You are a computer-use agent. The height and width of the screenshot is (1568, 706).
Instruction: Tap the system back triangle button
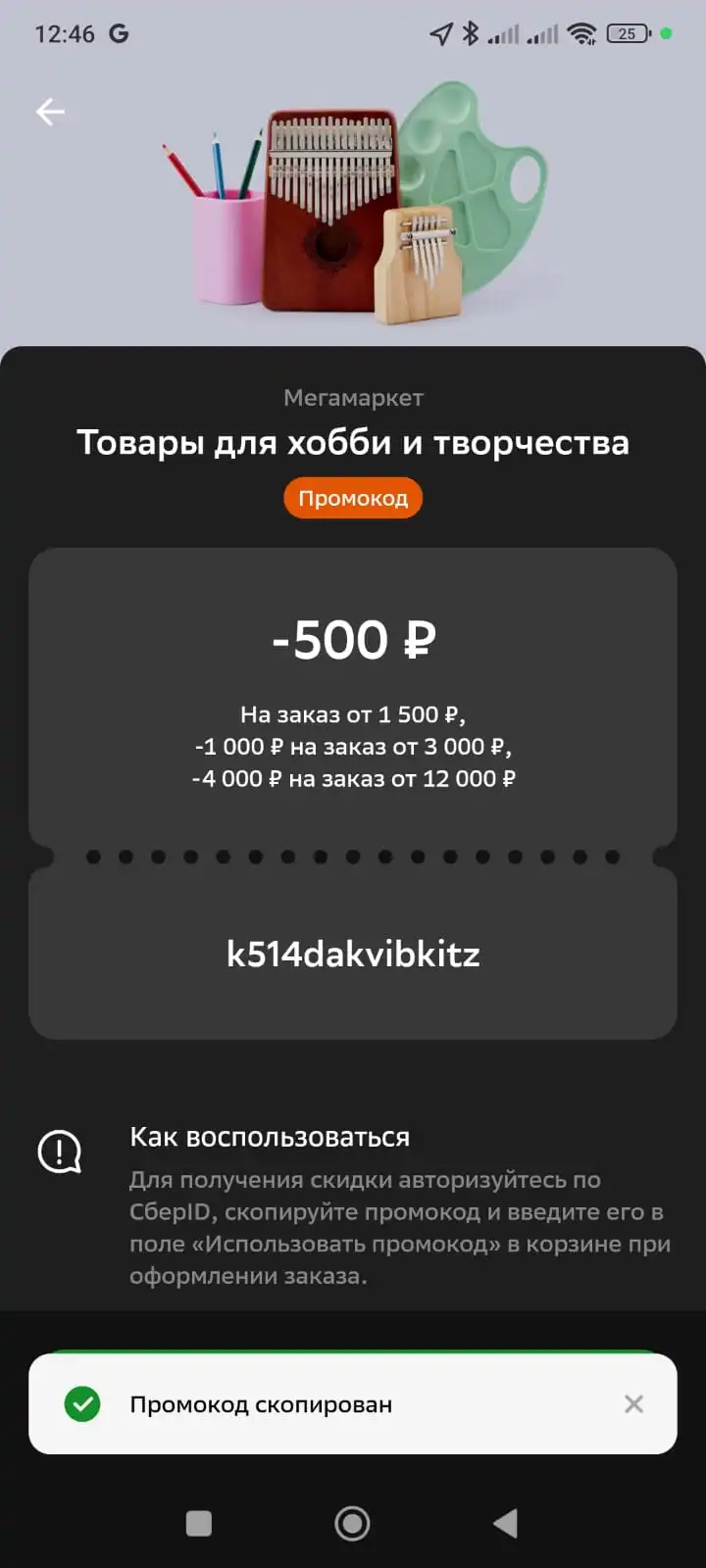coord(505,1523)
